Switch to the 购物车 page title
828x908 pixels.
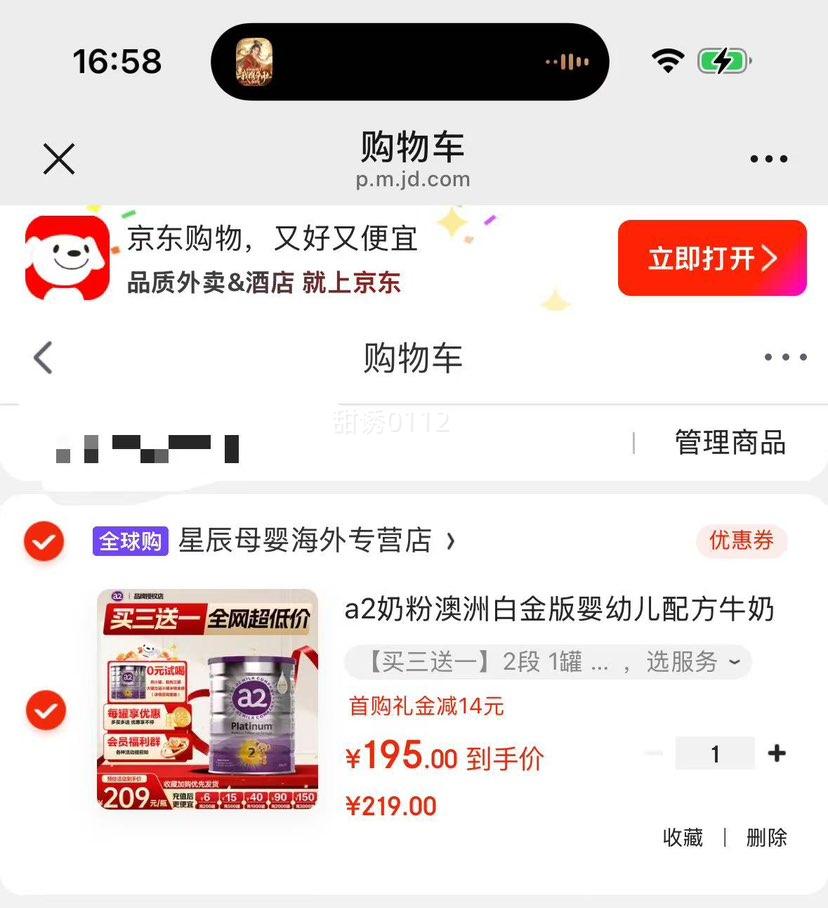click(x=413, y=357)
